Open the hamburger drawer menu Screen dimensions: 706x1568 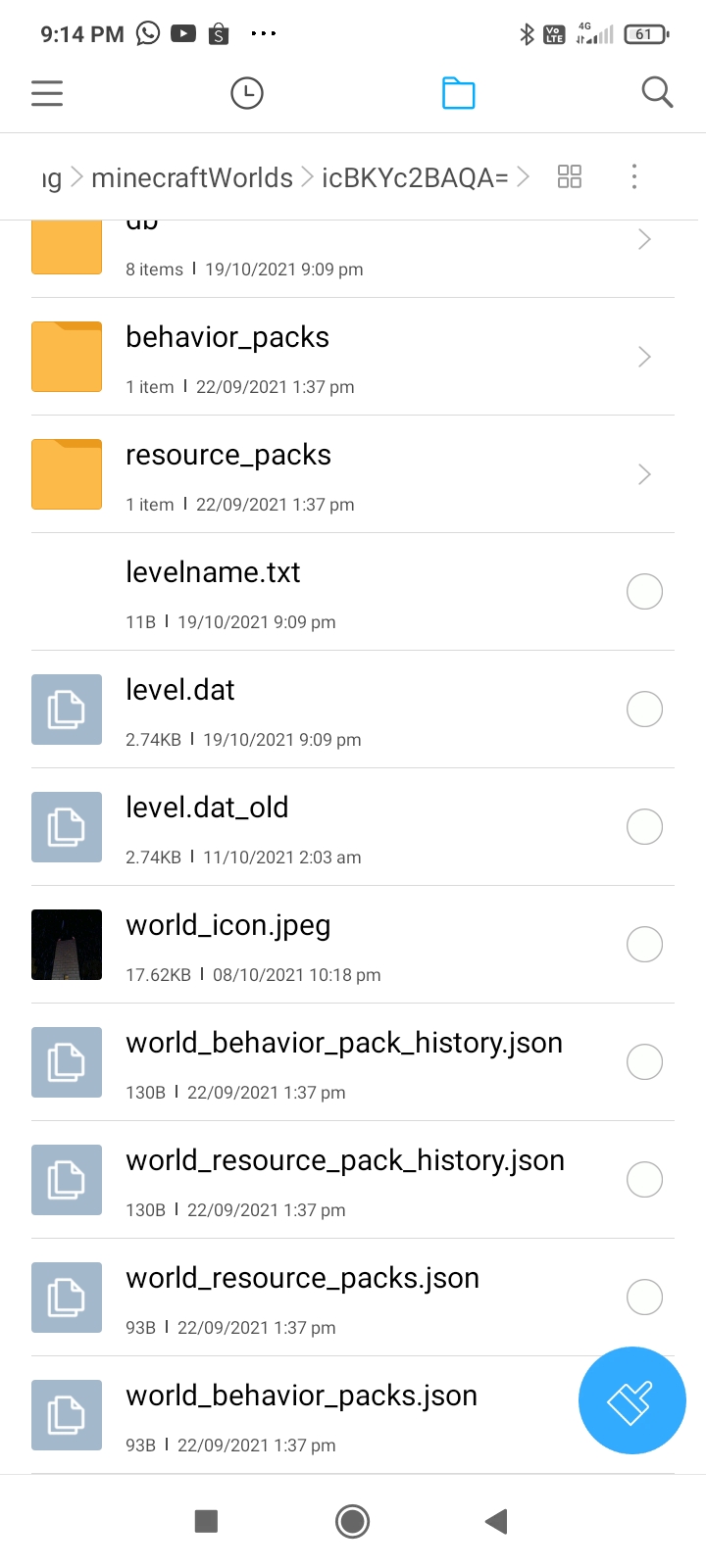click(x=47, y=93)
